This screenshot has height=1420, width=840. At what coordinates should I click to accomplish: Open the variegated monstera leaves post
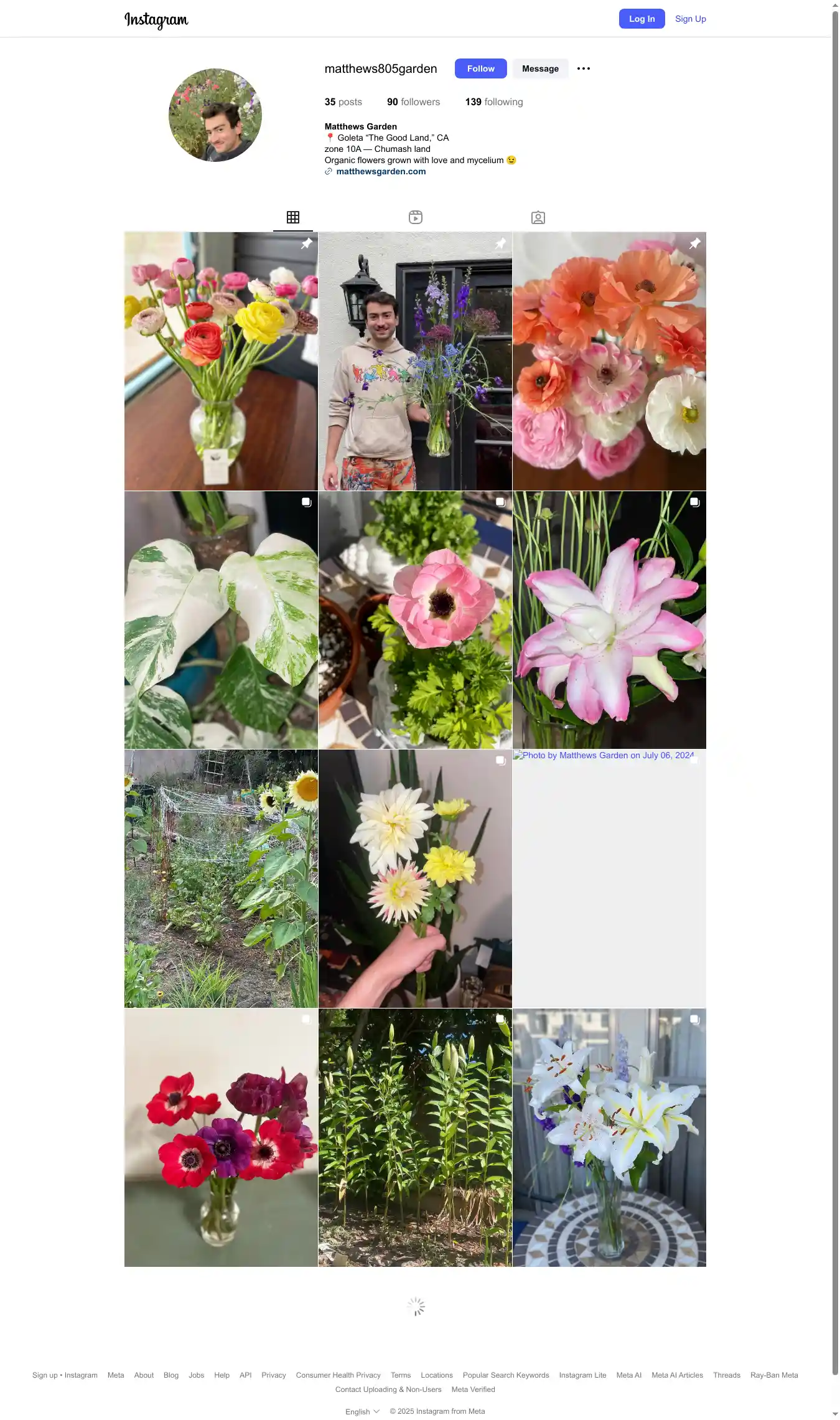(221, 620)
